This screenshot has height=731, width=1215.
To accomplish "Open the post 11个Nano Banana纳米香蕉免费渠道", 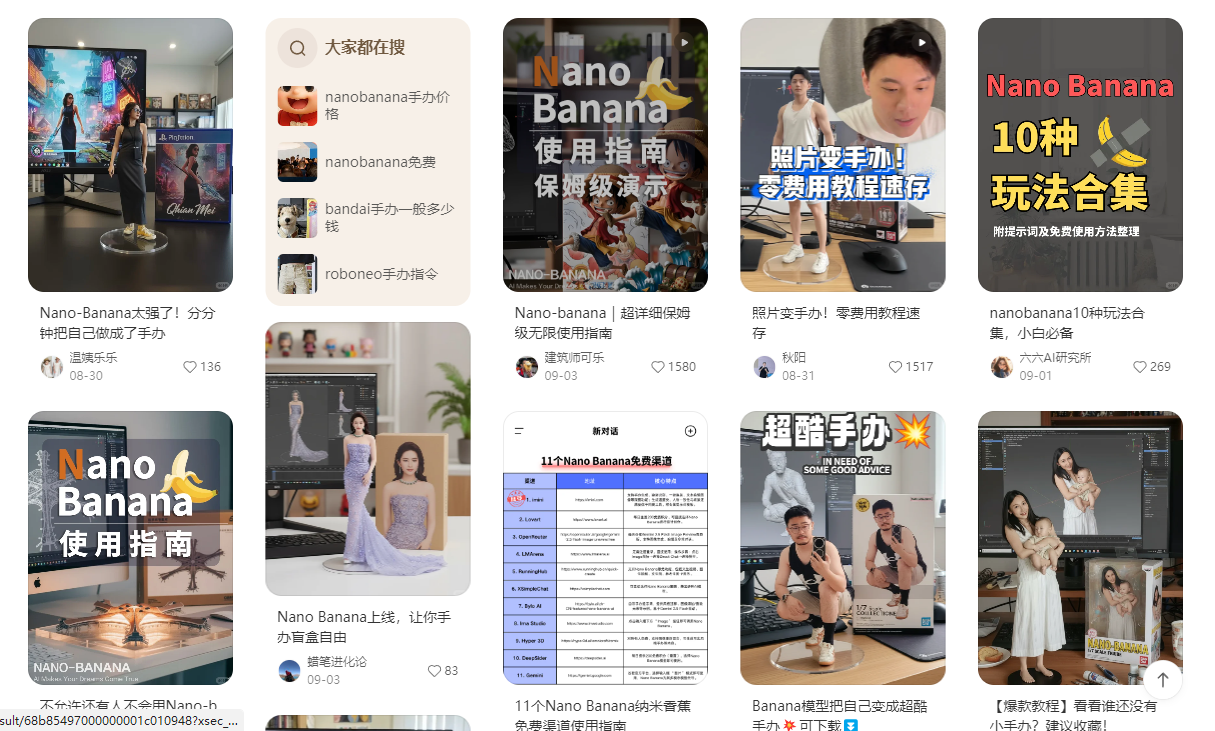I will (x=605, y=548).
